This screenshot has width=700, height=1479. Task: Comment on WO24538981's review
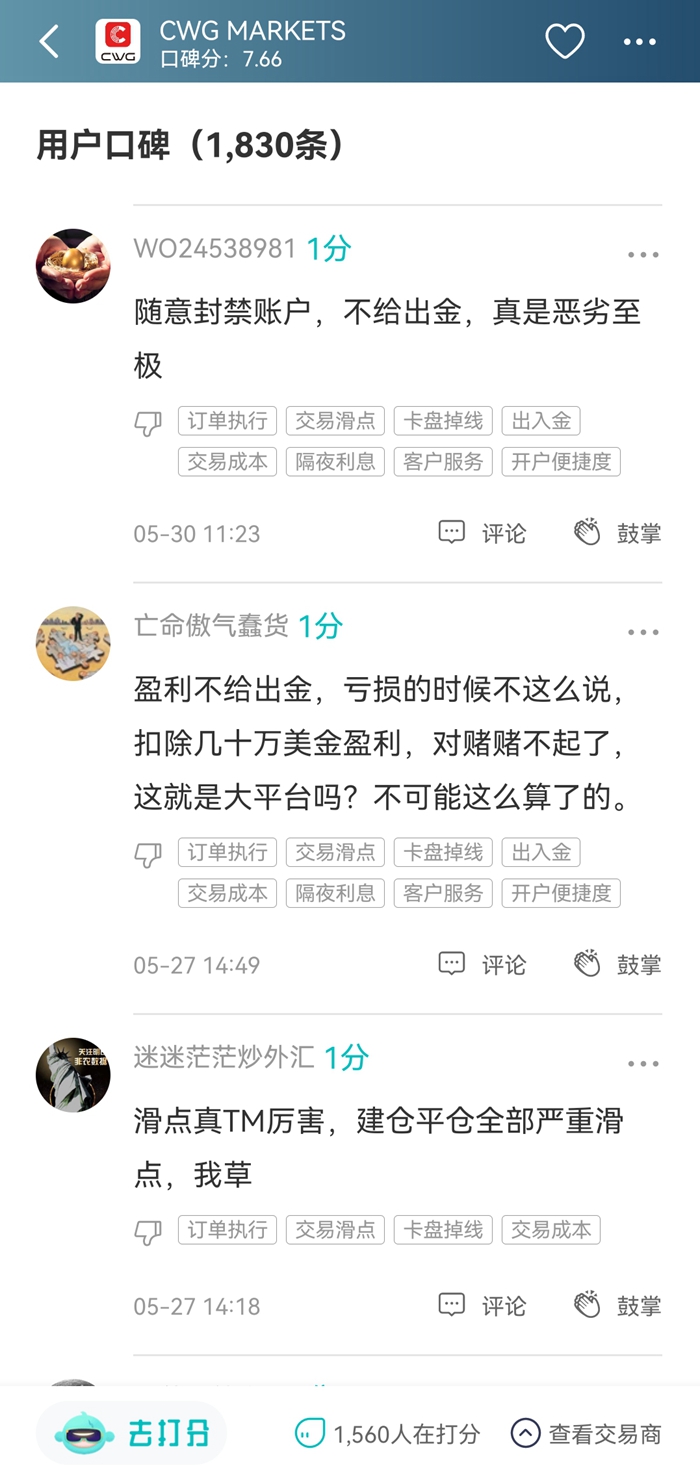click(482, 533)
